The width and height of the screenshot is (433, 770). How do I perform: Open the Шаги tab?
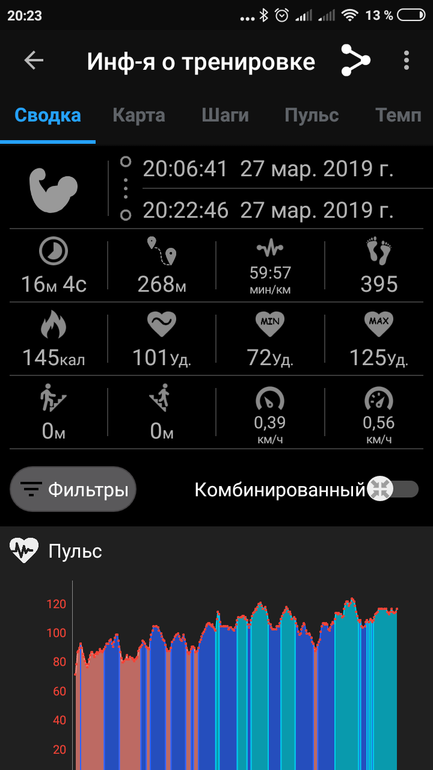(x=225, y=115)
